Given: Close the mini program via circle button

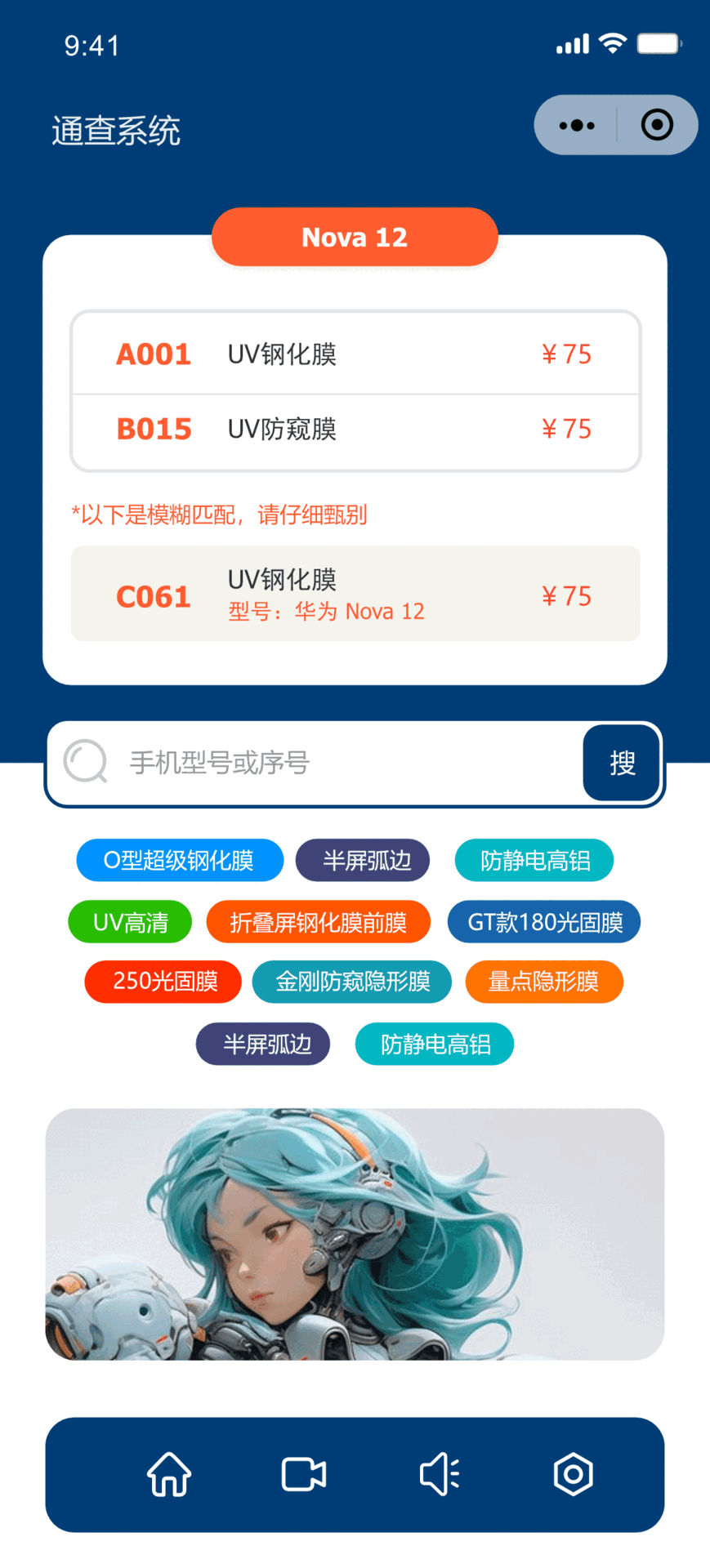Looking at the screenshot, I should coord(657,126).
